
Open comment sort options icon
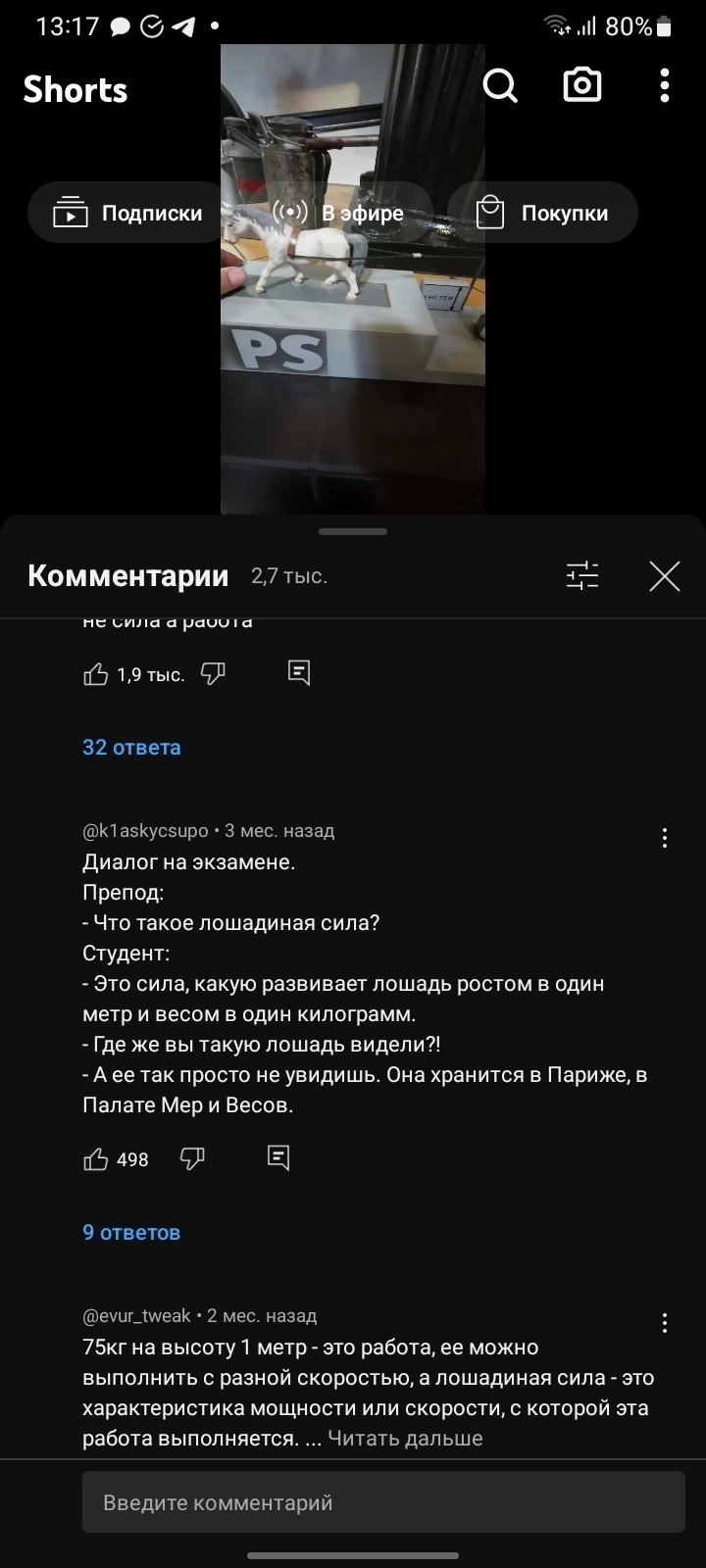[582, 576]
